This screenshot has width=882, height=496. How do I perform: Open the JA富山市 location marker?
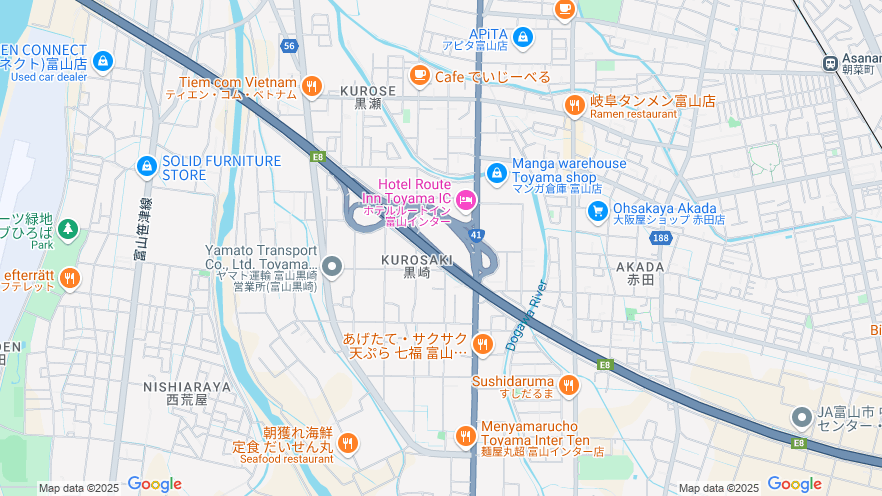802,417
